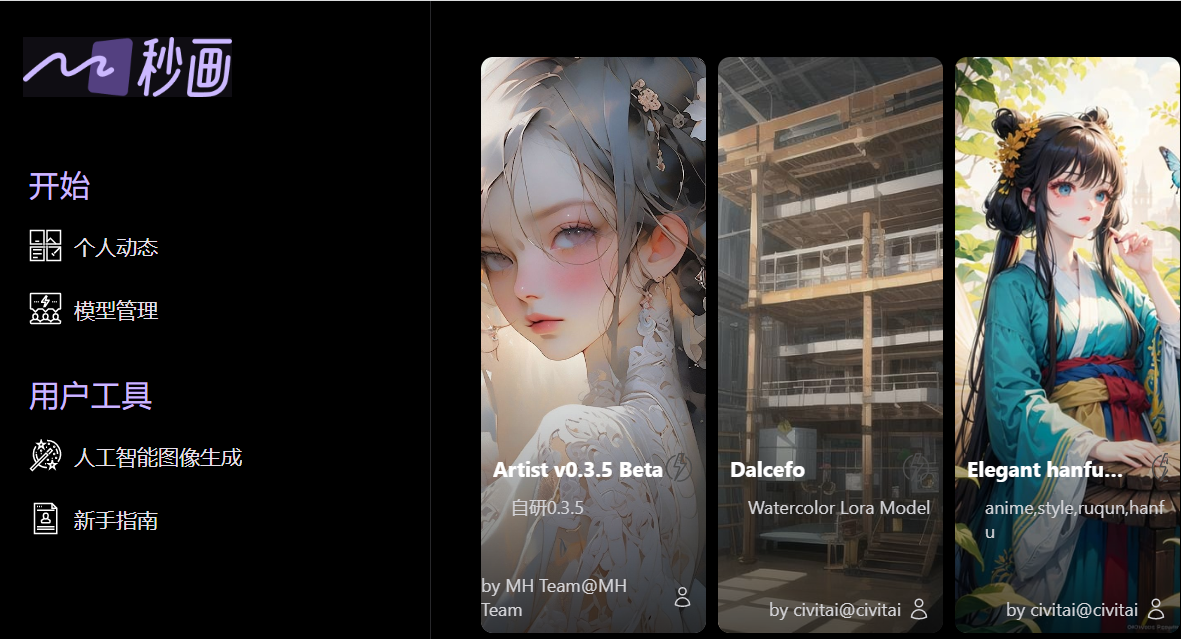Go to 模型管理
This screenshot has width=1181, height=639.
click(x=115, y=311)
